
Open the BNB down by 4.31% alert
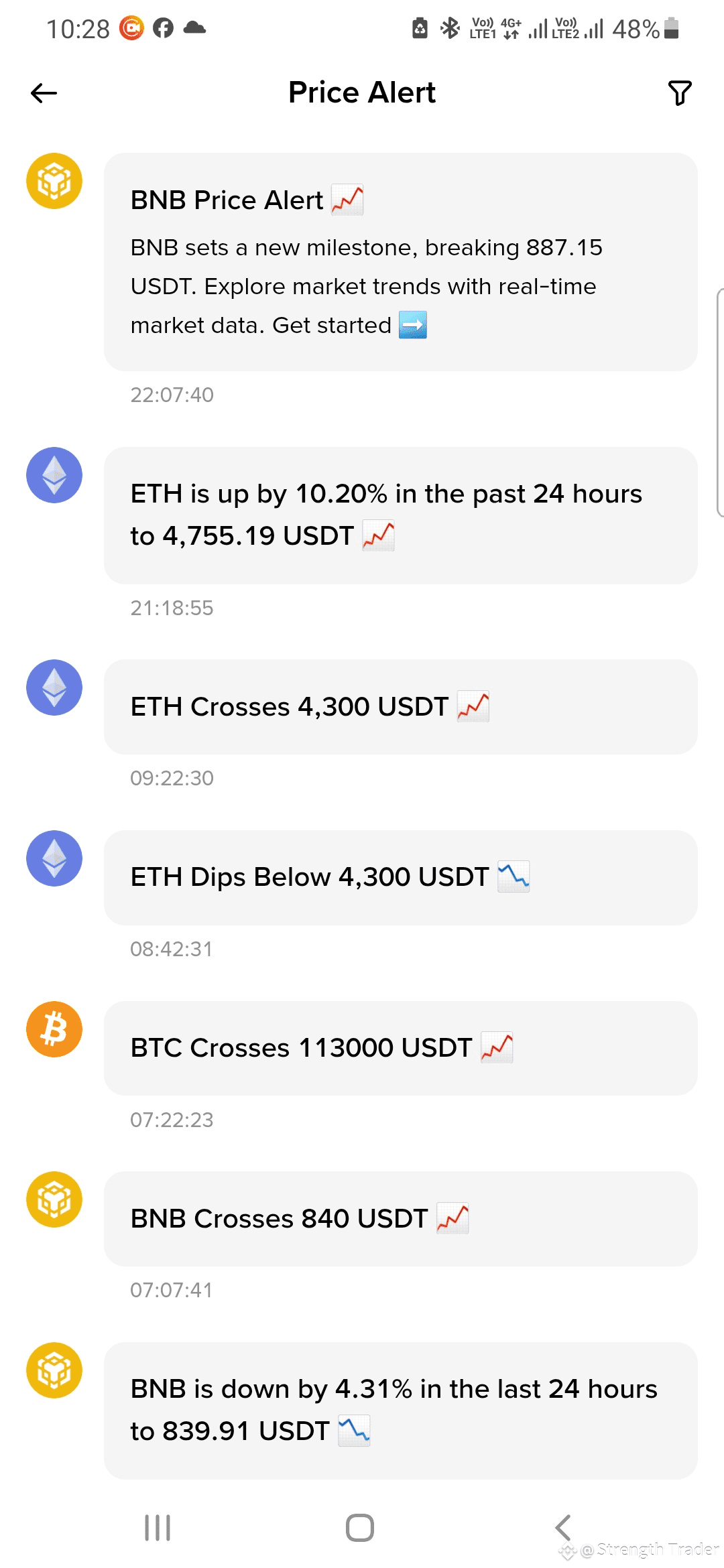click(400, 1411)
